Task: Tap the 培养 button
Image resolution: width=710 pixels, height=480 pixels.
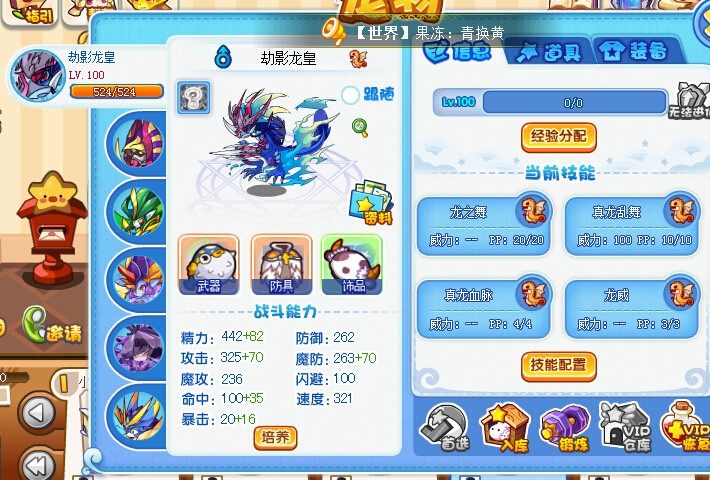Action: coord(275,436)
